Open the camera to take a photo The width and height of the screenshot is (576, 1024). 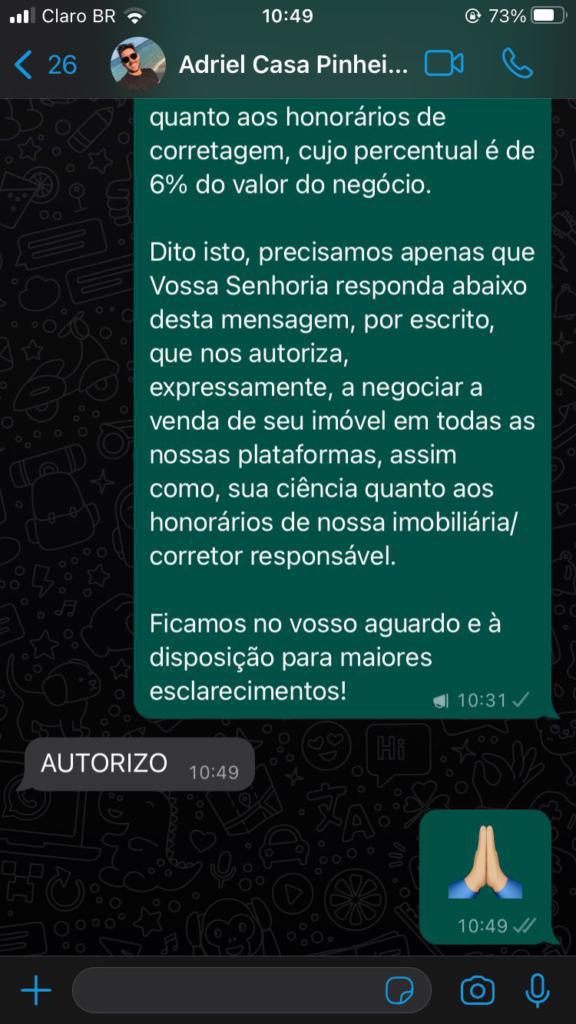point(477,991)
